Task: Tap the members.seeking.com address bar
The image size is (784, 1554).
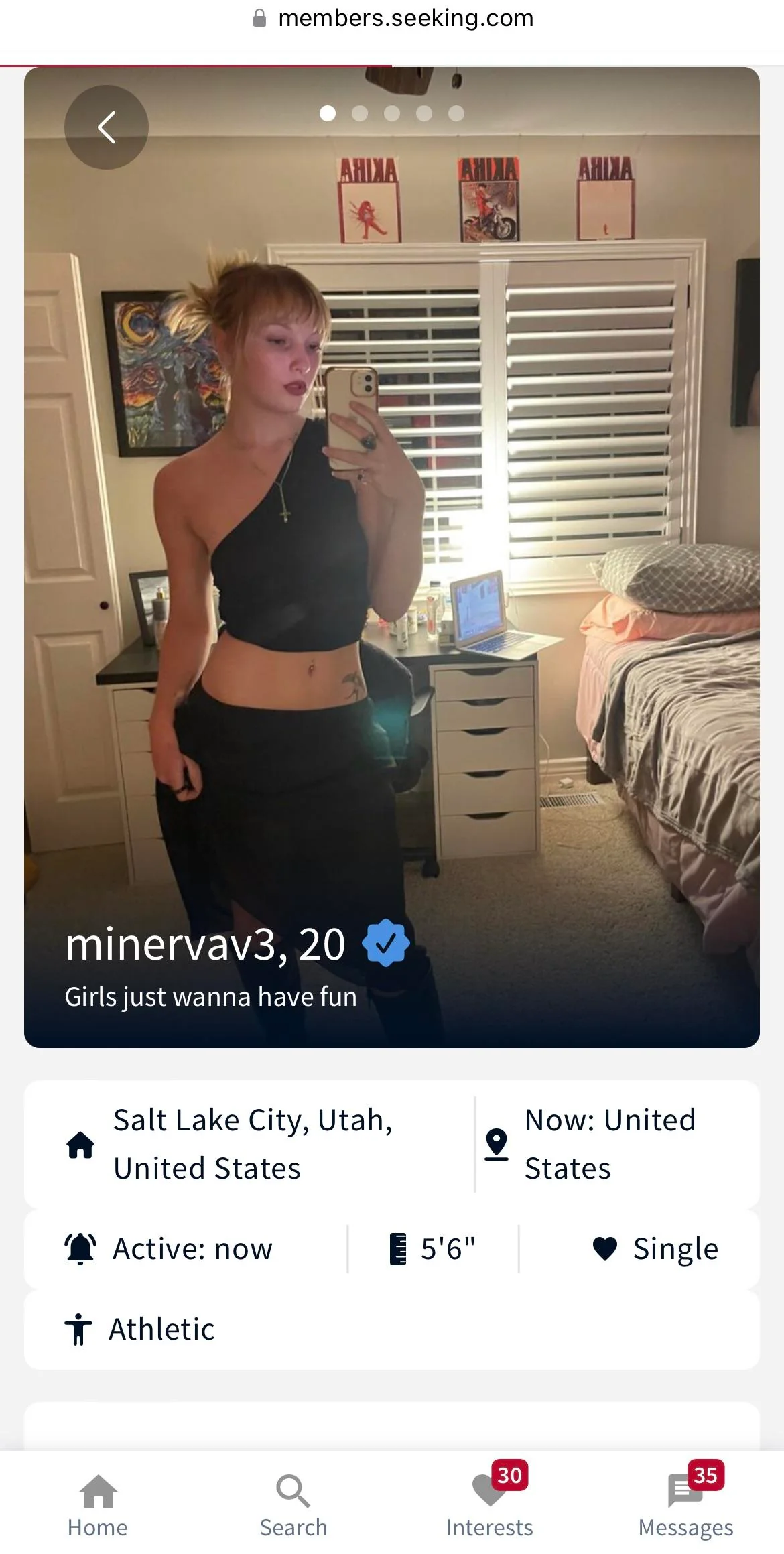Action: 392,19
